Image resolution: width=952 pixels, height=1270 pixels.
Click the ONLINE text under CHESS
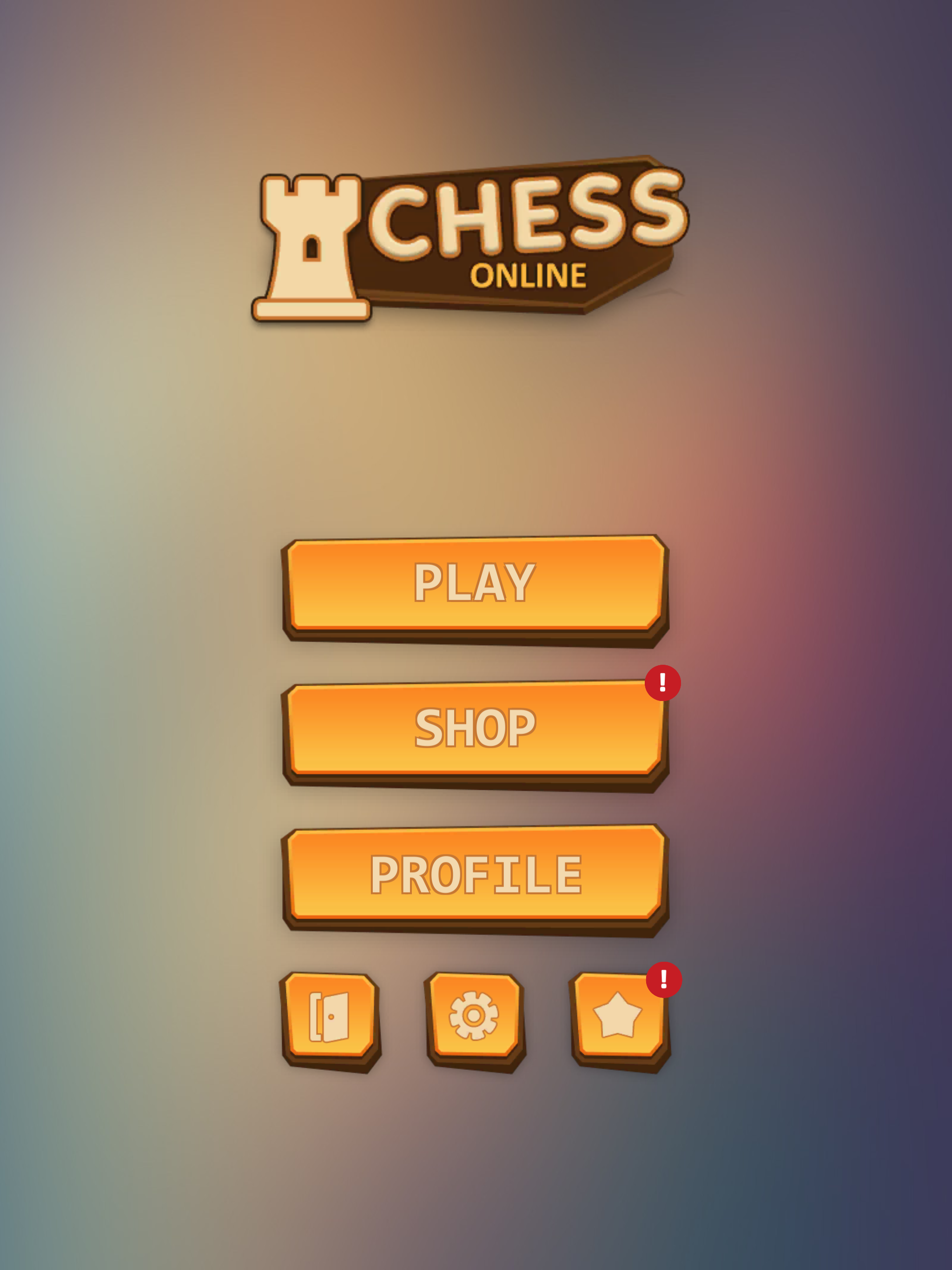527,274
